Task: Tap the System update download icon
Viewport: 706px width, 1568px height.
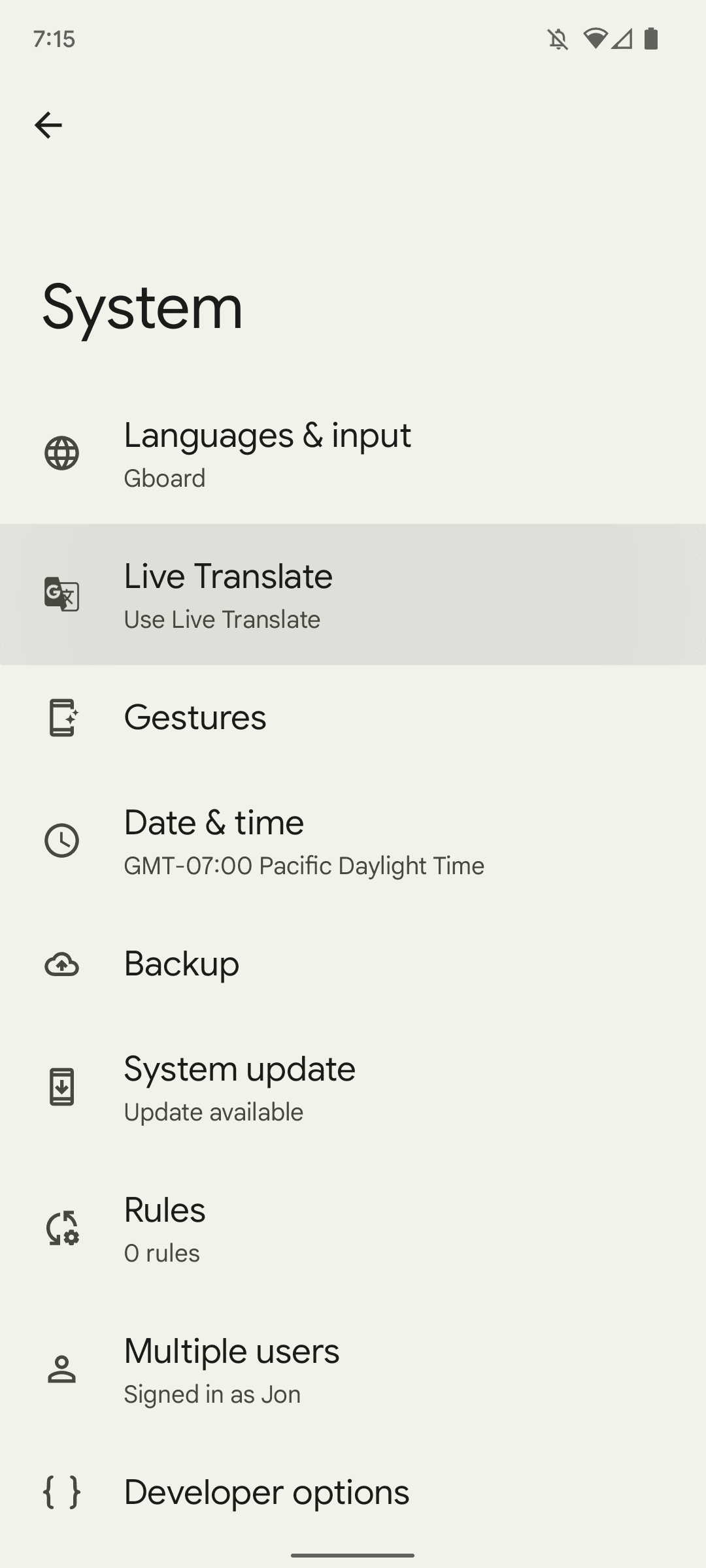Action: point(62,1086)
